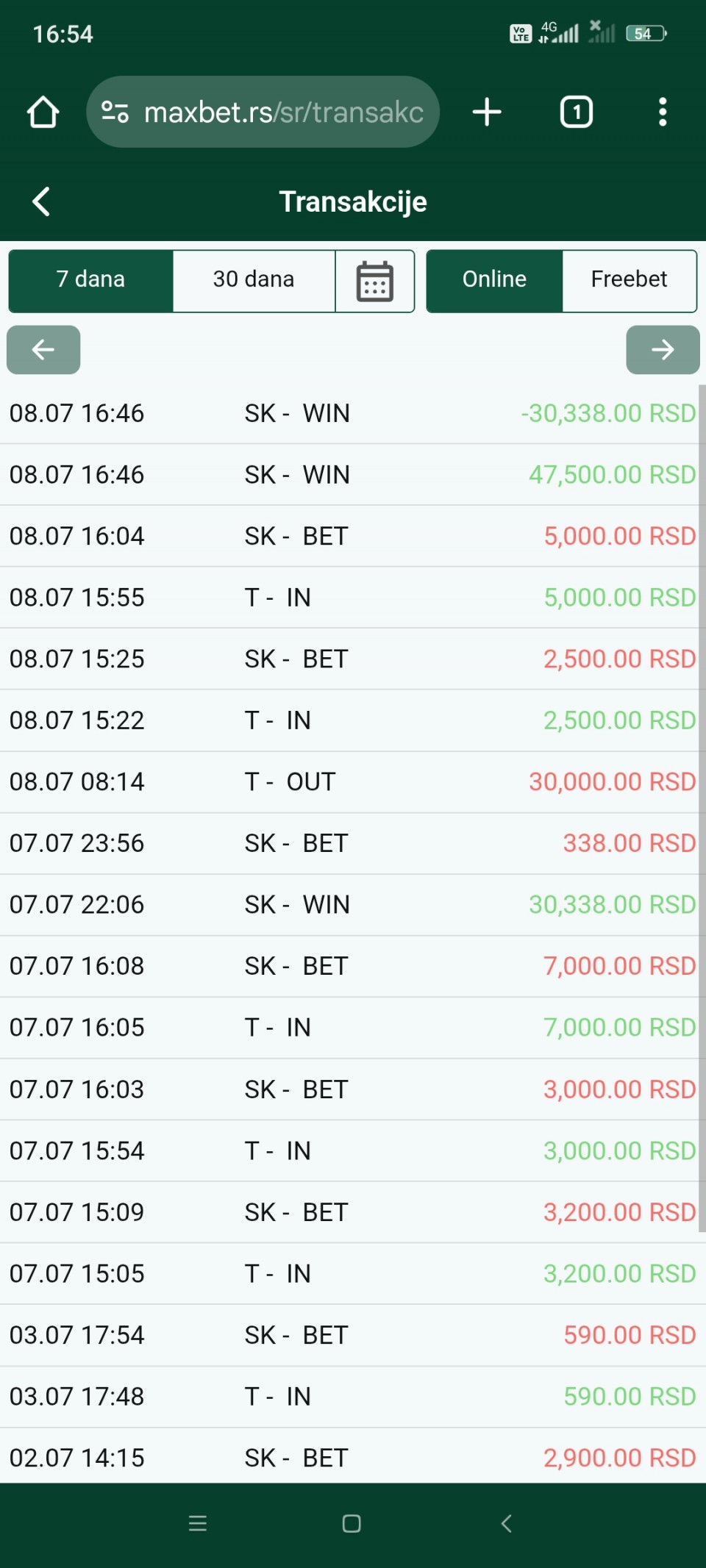Open the calendar date picker
This screenshot has height=1568, width=706.
pos(375,281)
